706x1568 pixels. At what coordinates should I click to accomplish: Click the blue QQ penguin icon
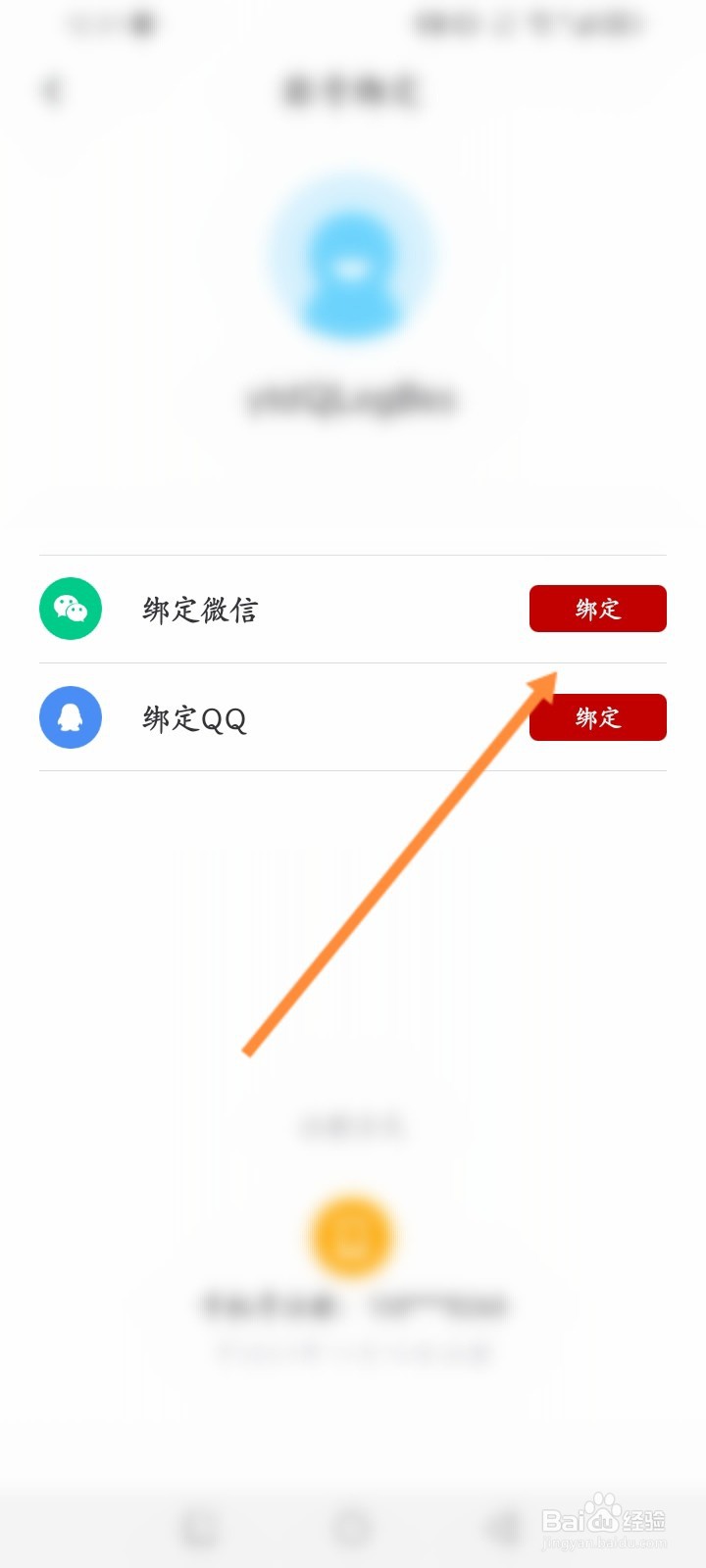click(x=70, y=717)
